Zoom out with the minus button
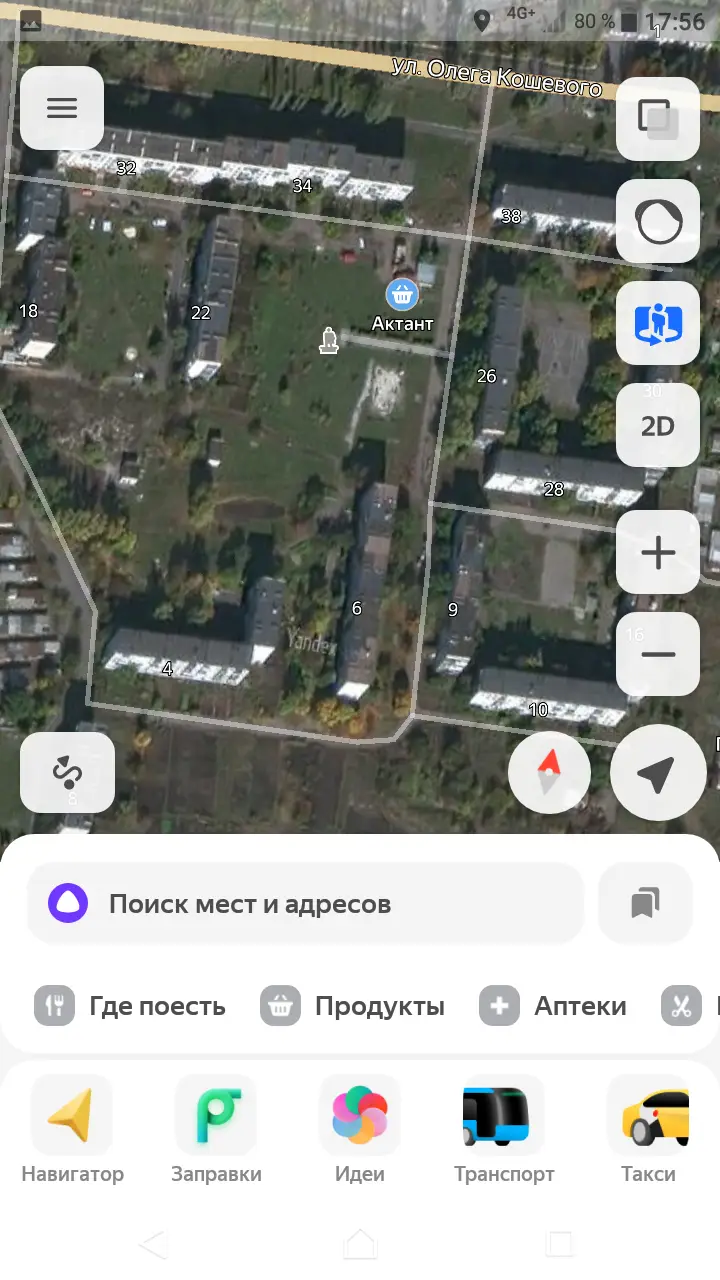Viewport: 720px width, 1280px height. pos(657,654)
